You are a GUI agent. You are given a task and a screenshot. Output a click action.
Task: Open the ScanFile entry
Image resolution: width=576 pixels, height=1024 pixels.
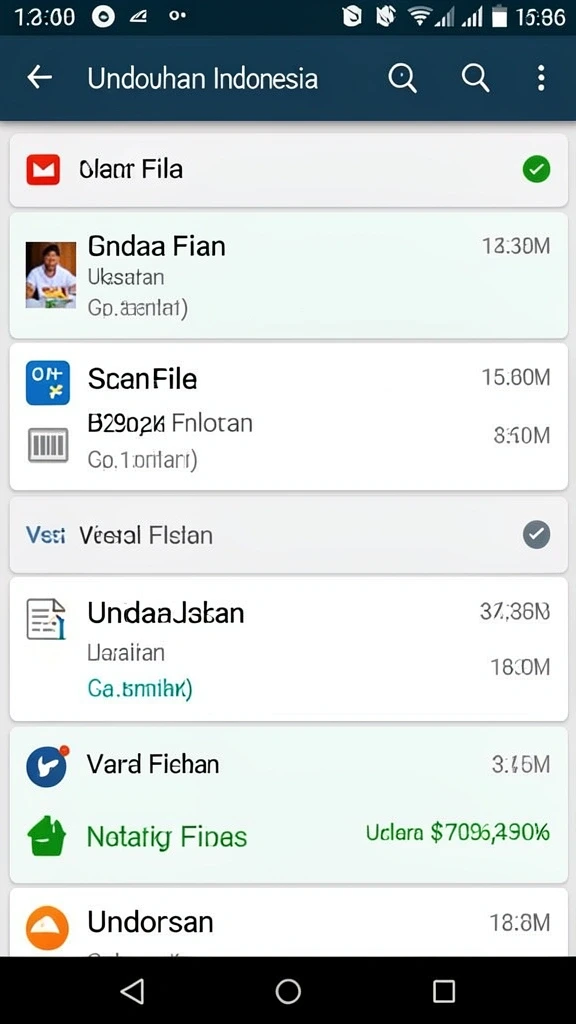click(288, 379)
